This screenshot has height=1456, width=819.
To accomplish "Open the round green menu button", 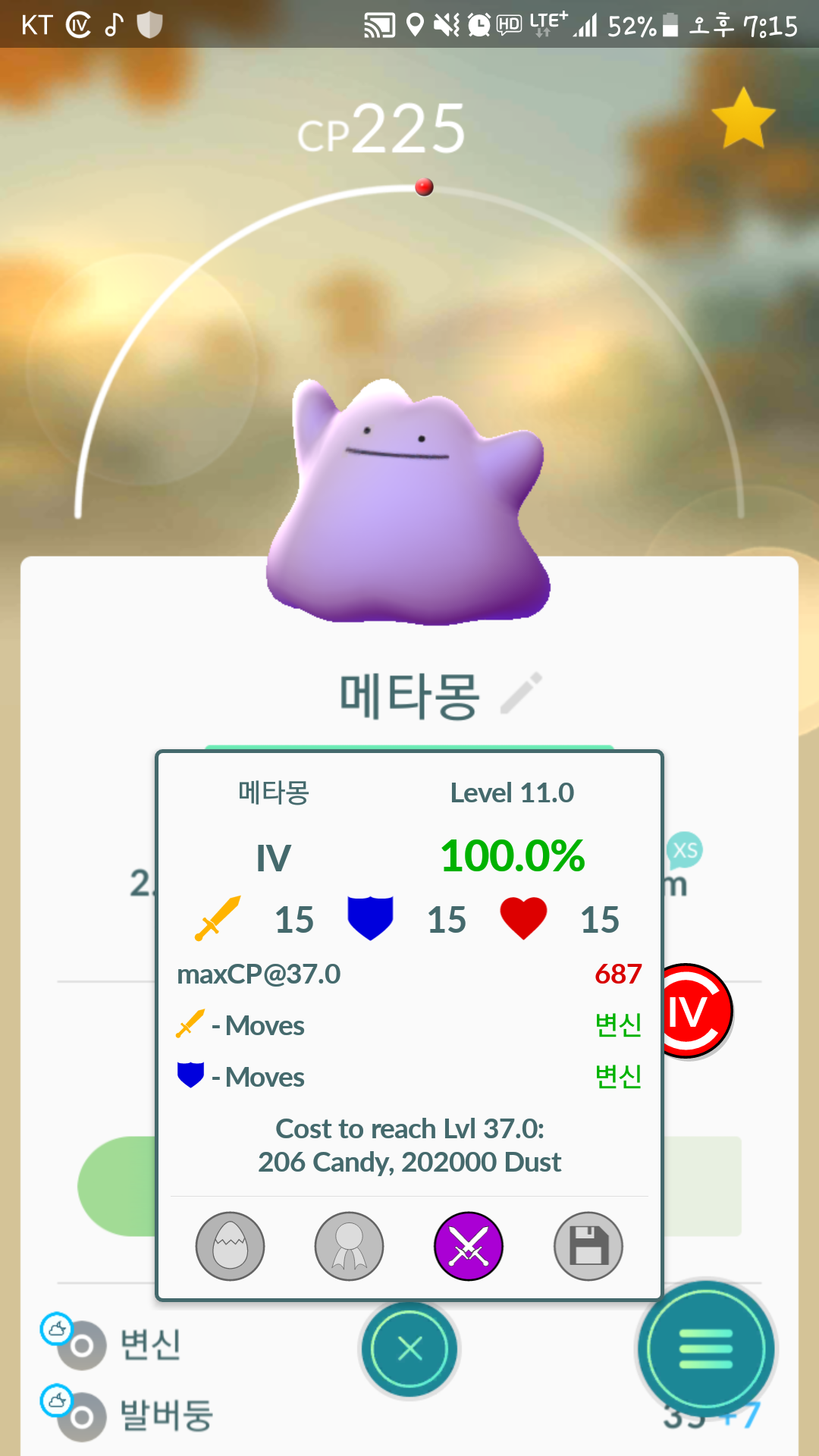I will [x=706, y=1349].
